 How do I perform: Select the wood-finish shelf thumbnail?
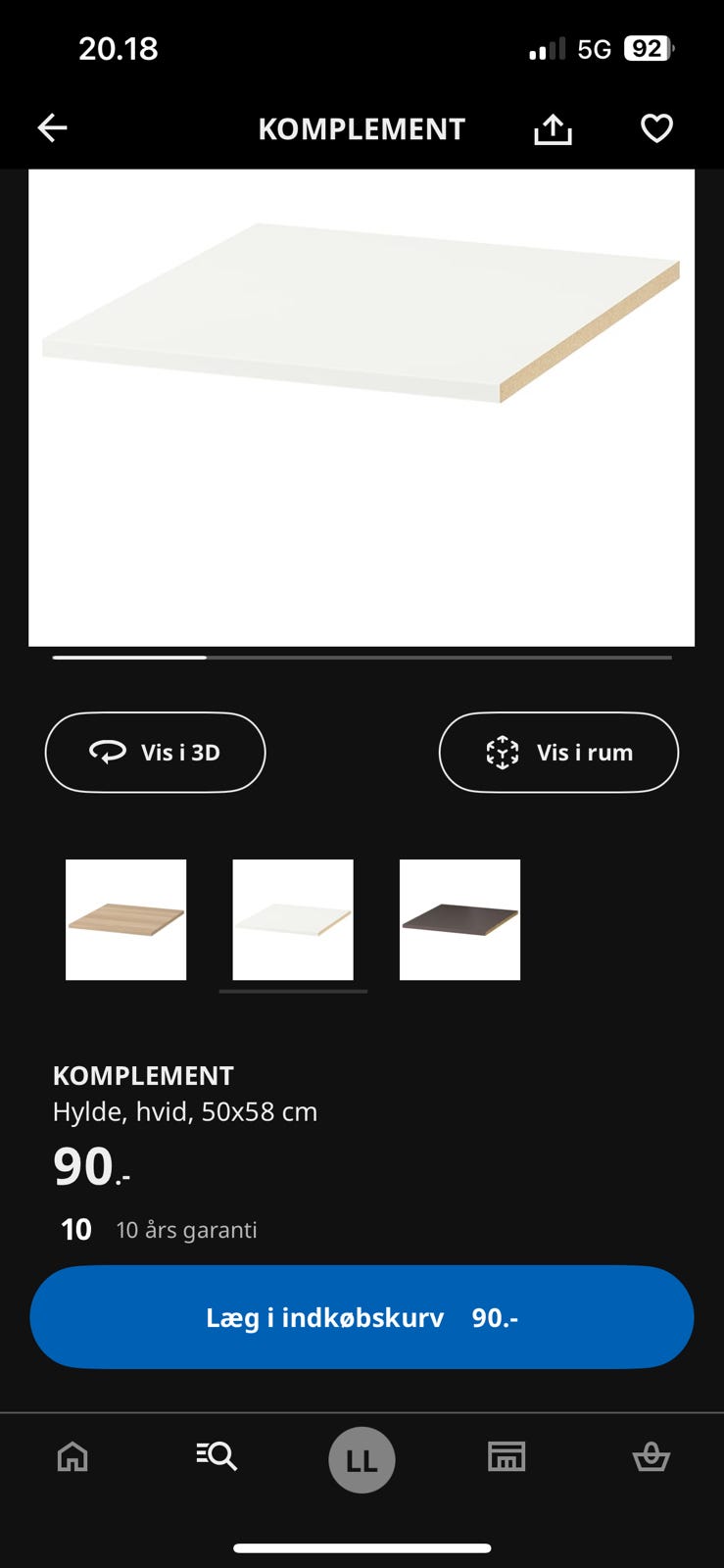click(x=125, y=919)
